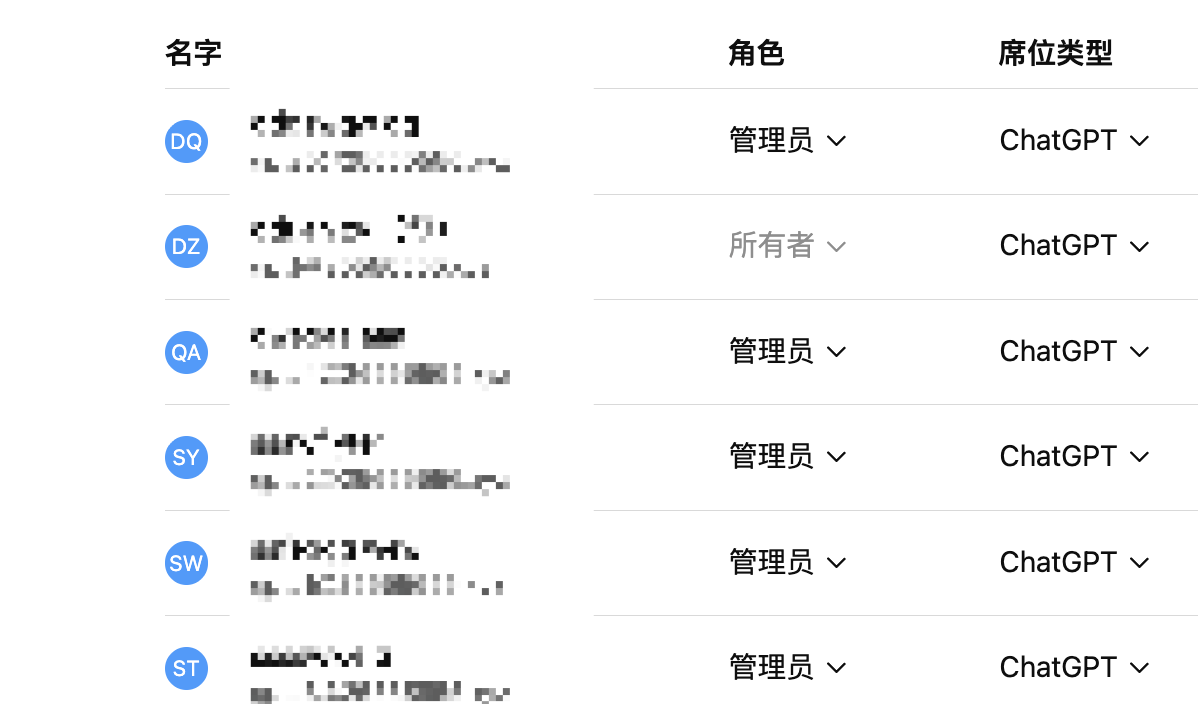Expand the role dropdown for member QA
The height and width of the screenshot is (704, 1198).
788,352
